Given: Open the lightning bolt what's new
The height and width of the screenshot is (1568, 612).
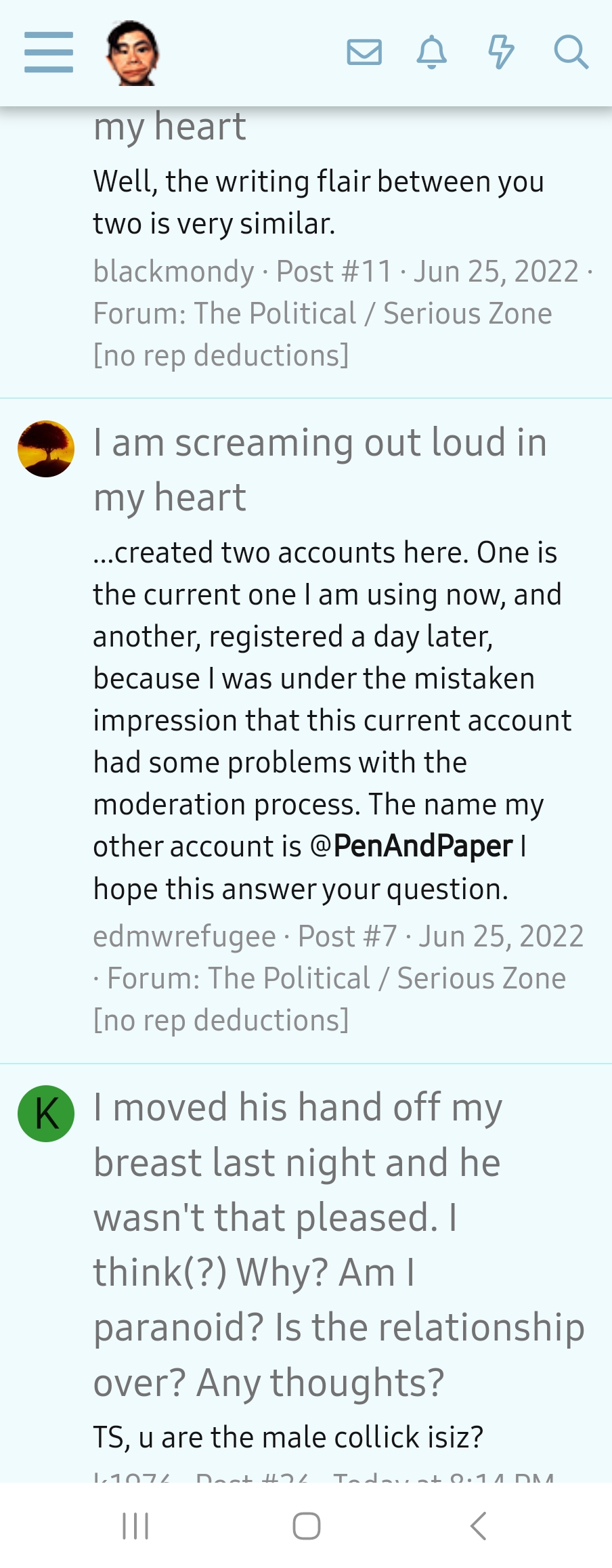Looking at the screenshot, I should [x=501, y=52].
